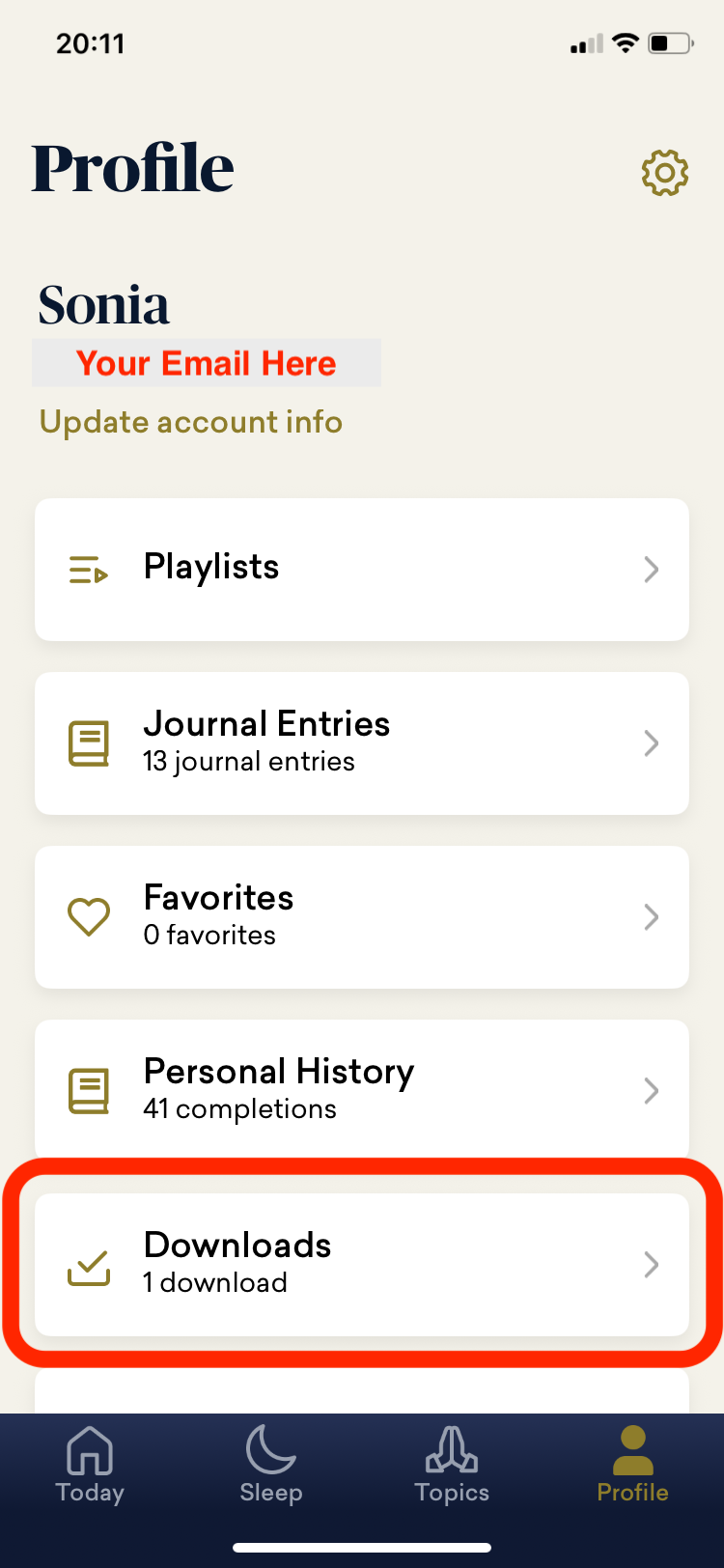Switch to the Today tab
Viewport: 724px width, 1568px height.
[x=90, y=1465]
